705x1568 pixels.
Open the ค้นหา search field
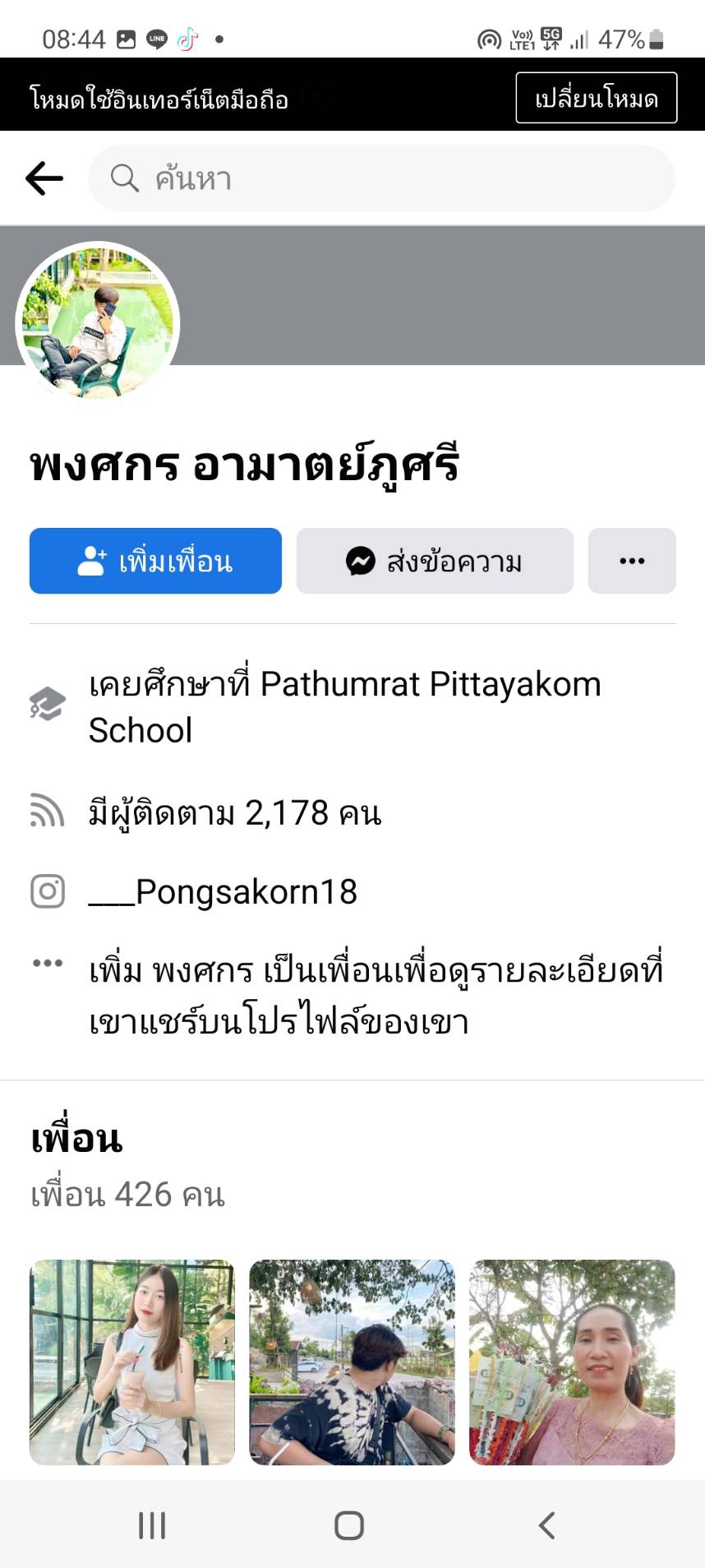[381, 178]
